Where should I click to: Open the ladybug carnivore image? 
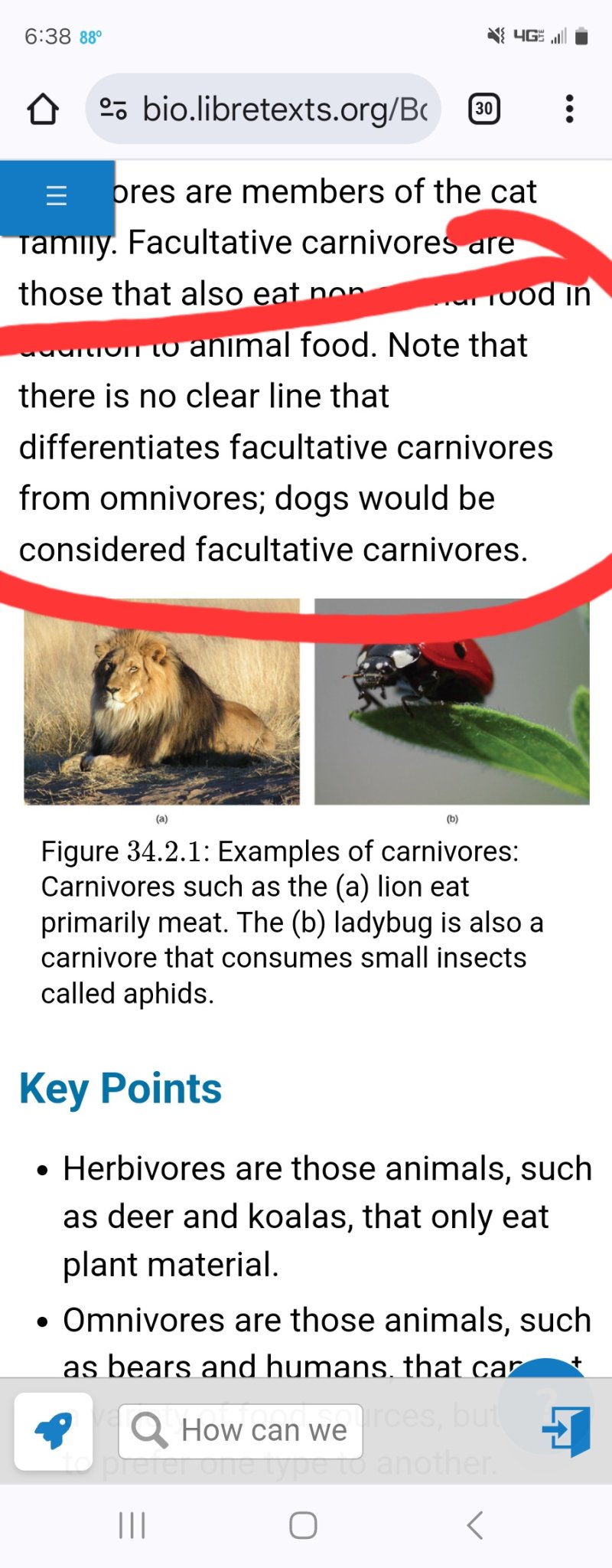(x=451, y=701)
